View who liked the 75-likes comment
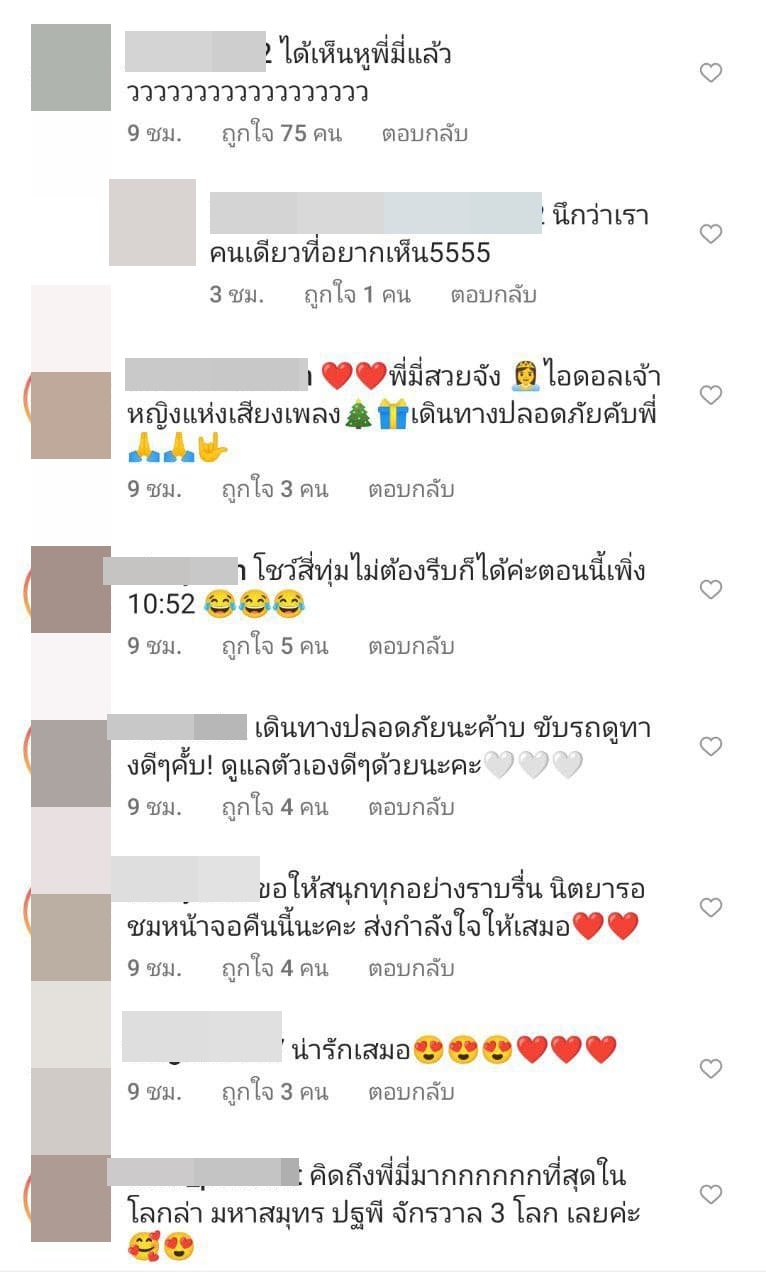 pos(281,133)
